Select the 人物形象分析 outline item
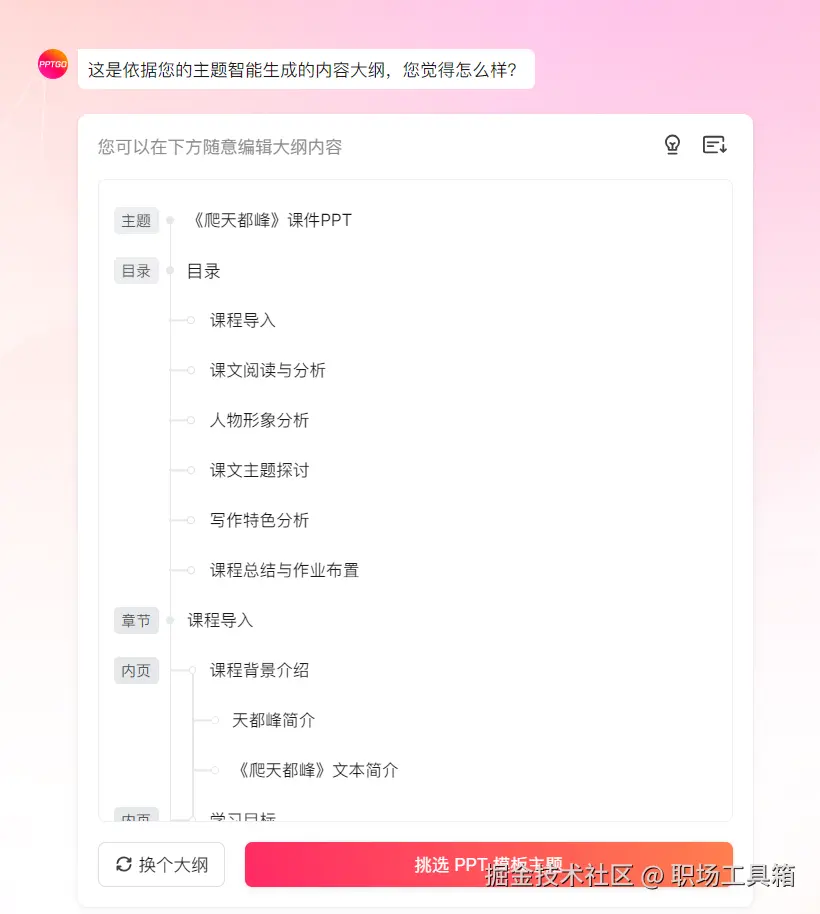The image size is (820, 914). point(259,420)
